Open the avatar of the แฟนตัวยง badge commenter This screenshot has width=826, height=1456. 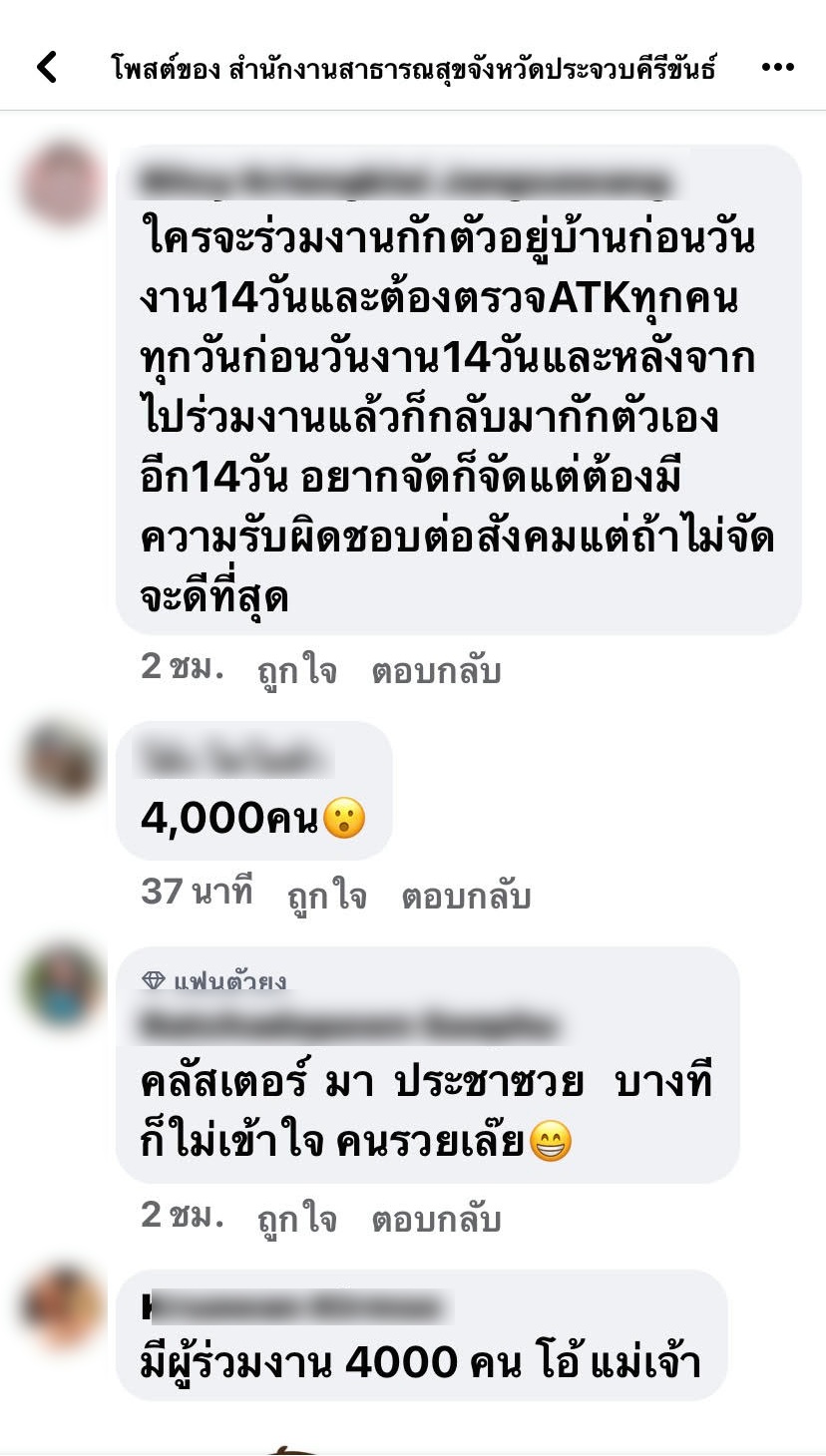tap(62, 987)
